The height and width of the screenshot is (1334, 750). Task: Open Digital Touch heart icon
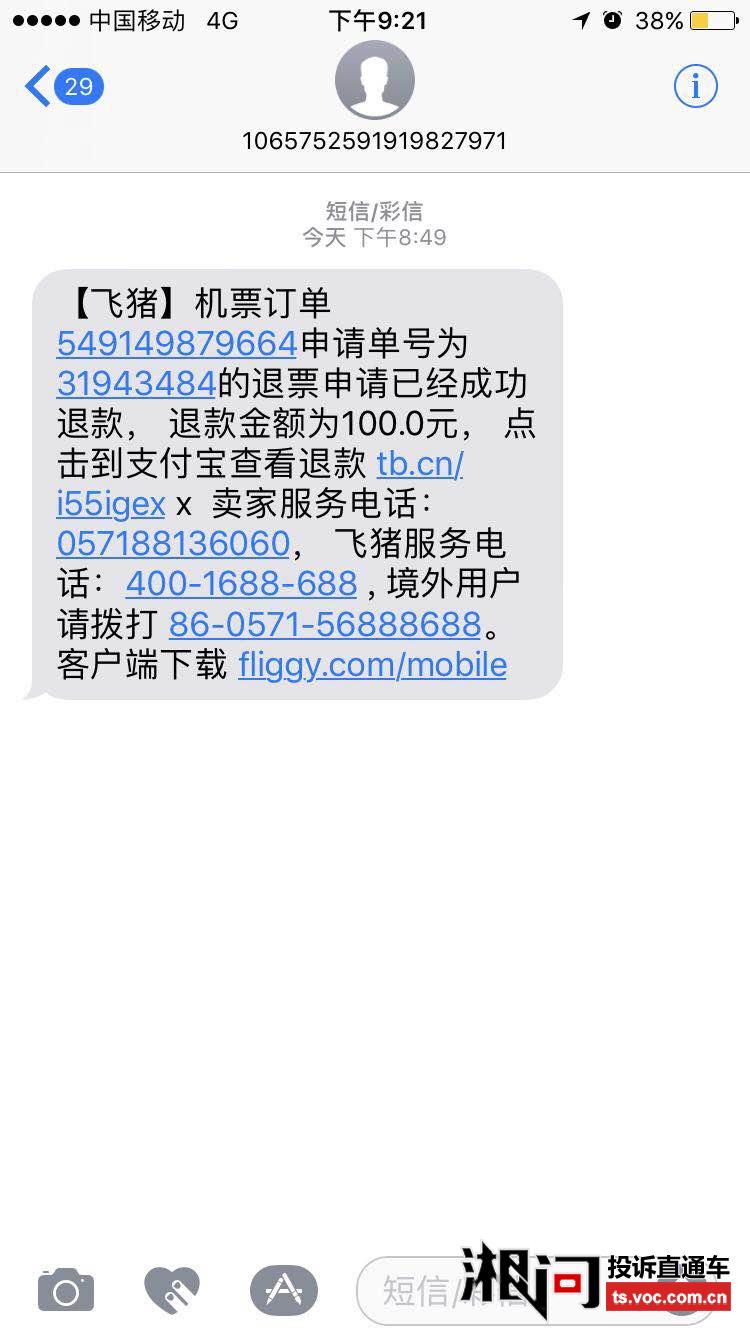point(172,1290)
